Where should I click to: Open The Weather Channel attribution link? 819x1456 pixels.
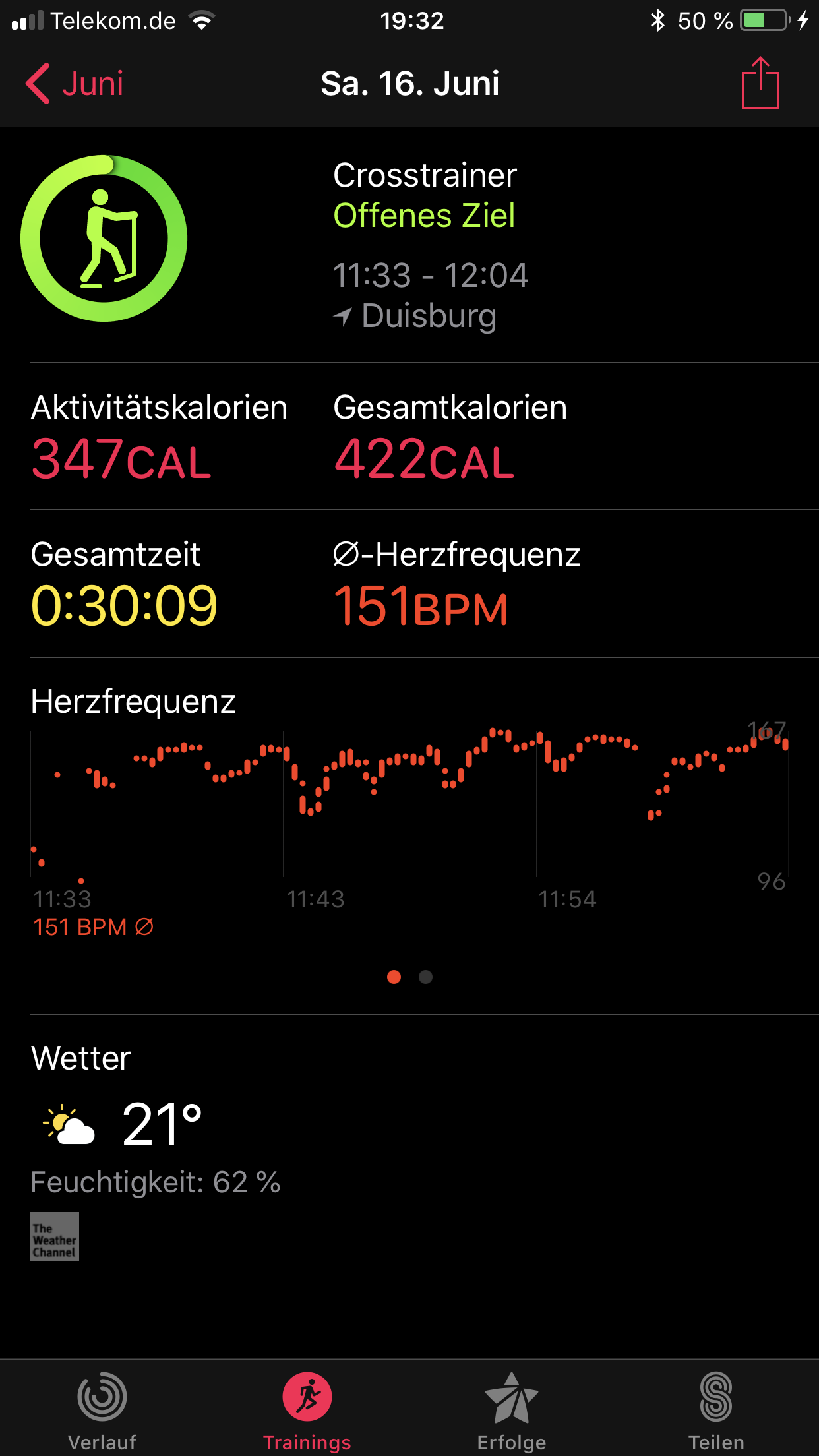click(x=55, y=1236)
